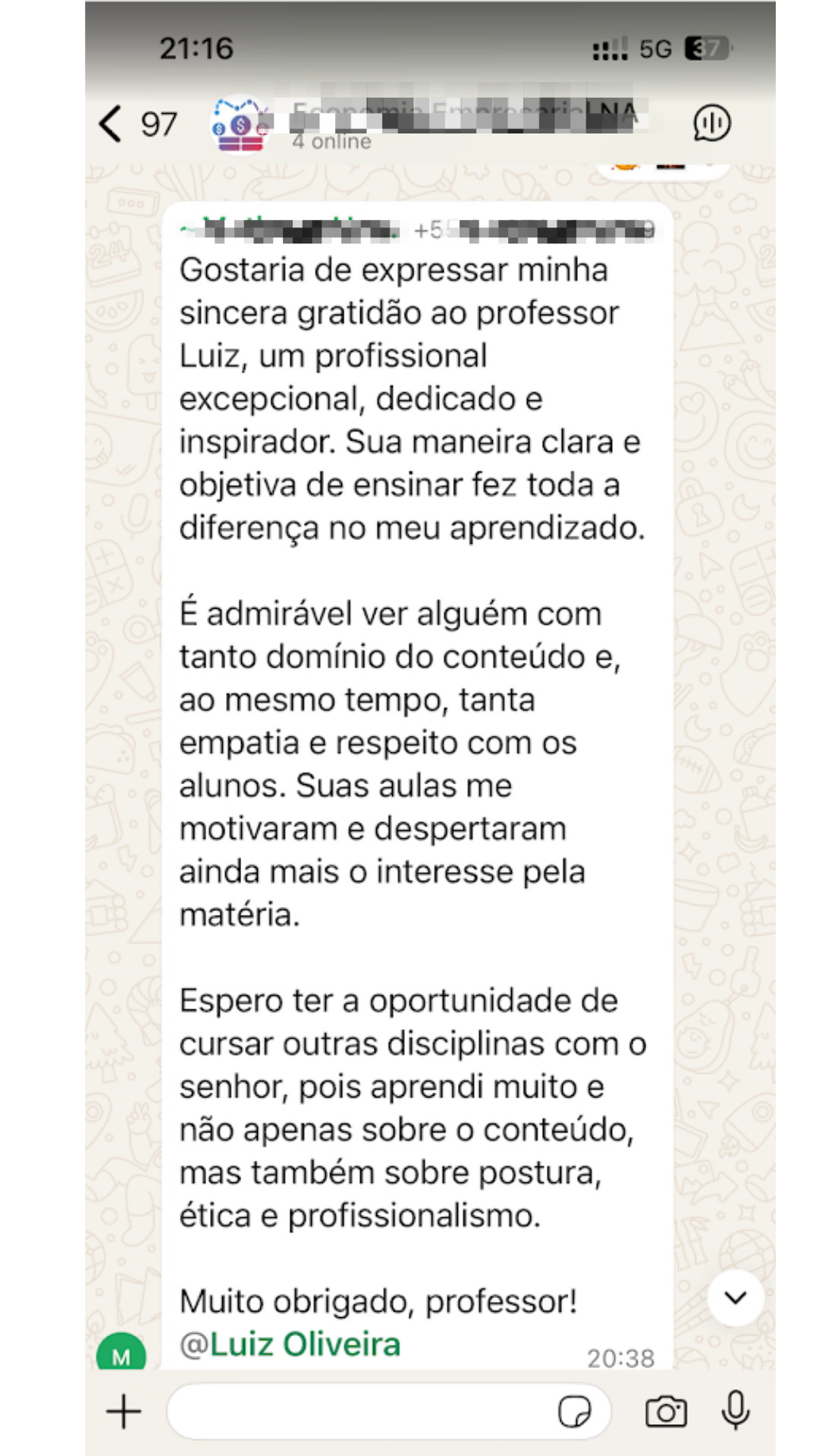Open the sticker picker
Screen dimensions: 819x1456
[574, 1412]
